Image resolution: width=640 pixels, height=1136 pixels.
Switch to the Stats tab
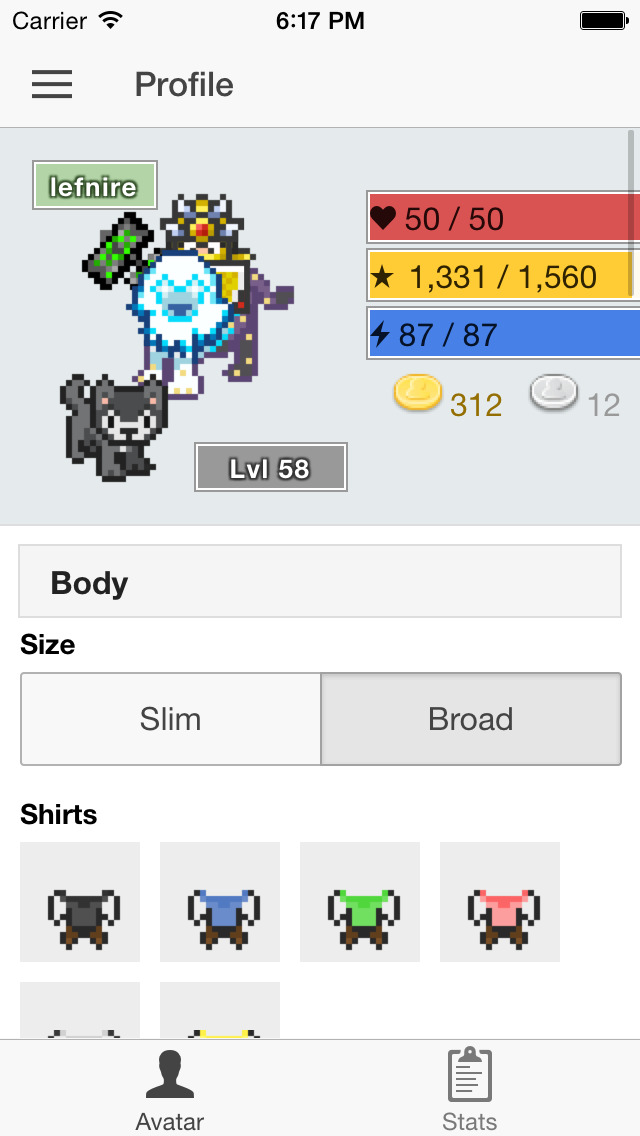pos(470,1089)
